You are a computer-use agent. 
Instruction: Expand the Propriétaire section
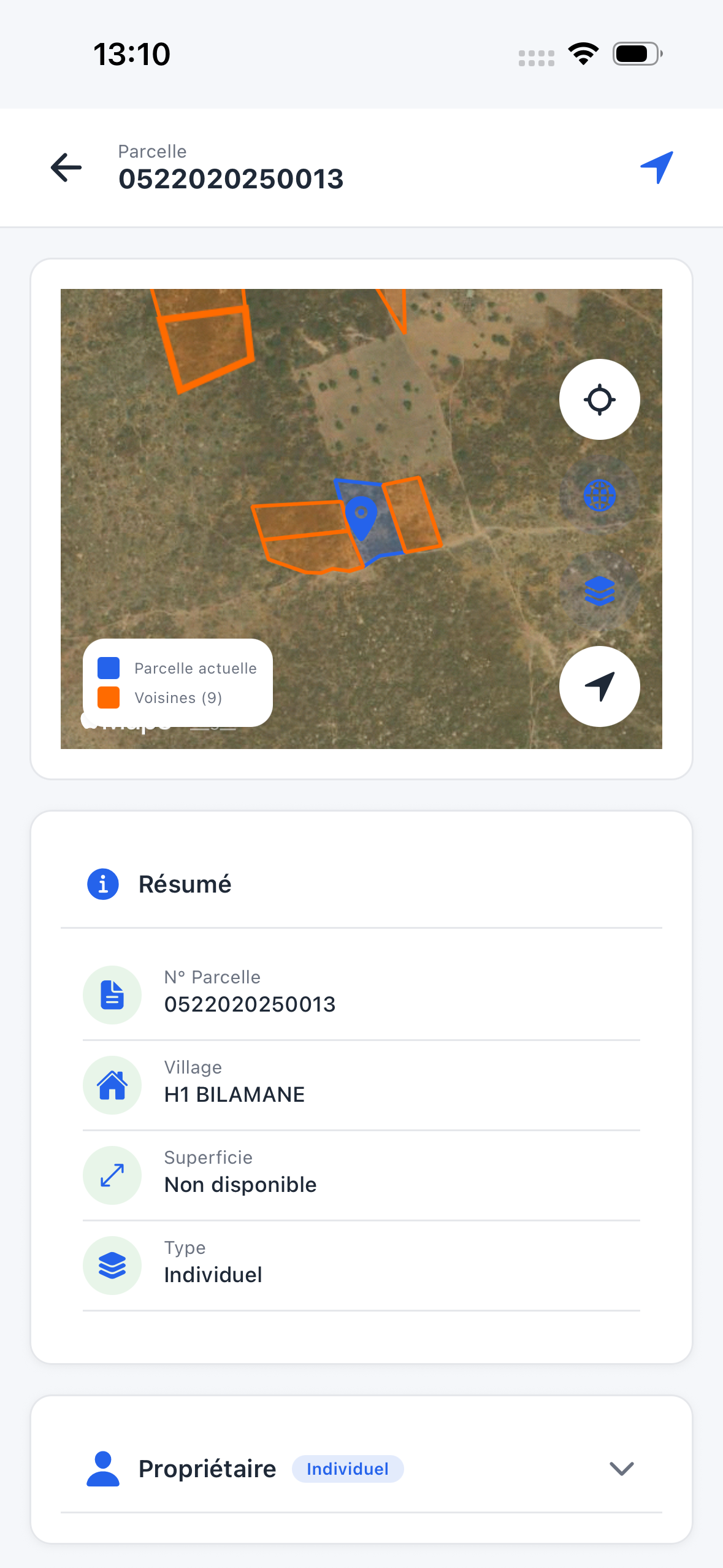621,1469
